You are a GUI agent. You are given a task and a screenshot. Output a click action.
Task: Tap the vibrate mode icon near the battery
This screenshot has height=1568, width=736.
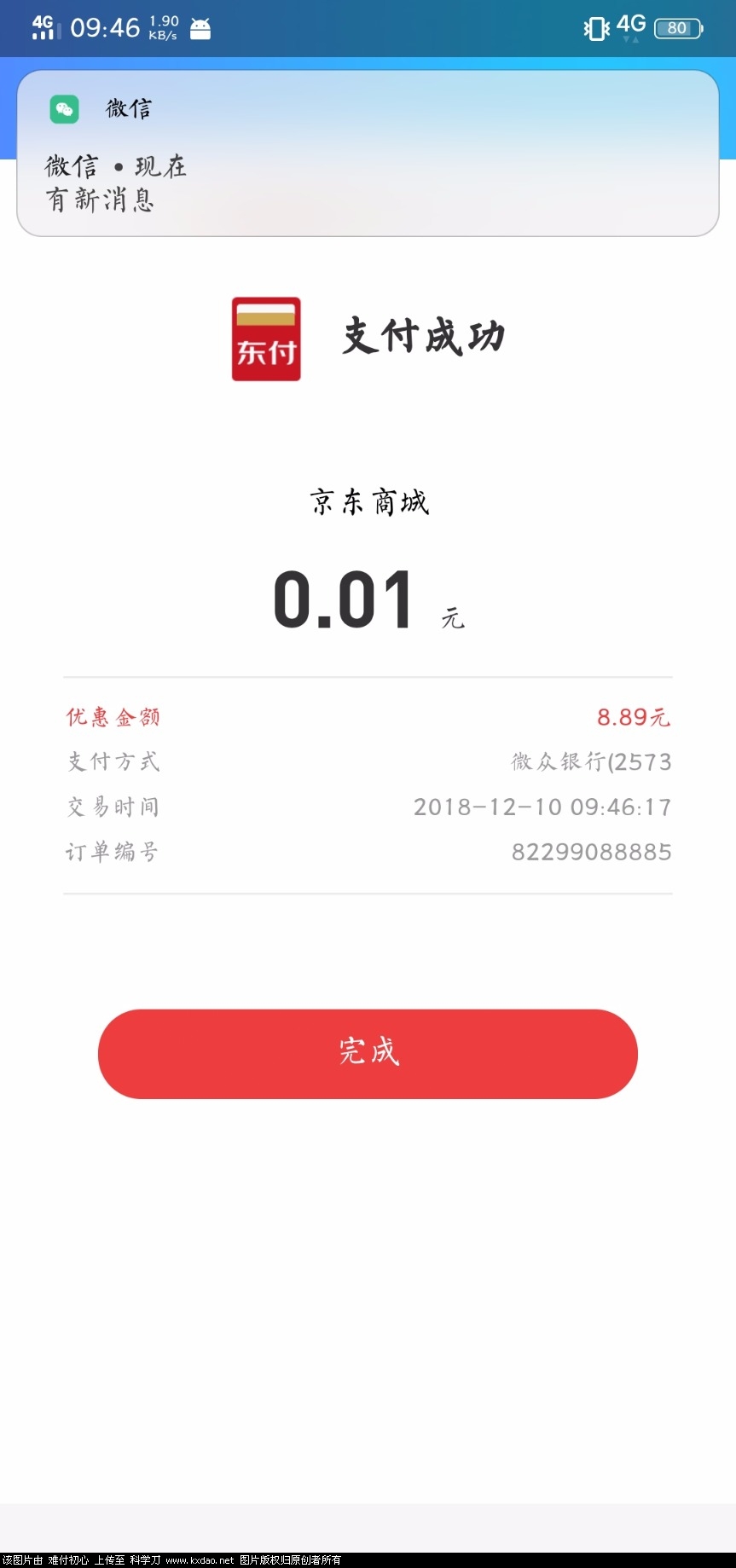click(x=594, y=28)
